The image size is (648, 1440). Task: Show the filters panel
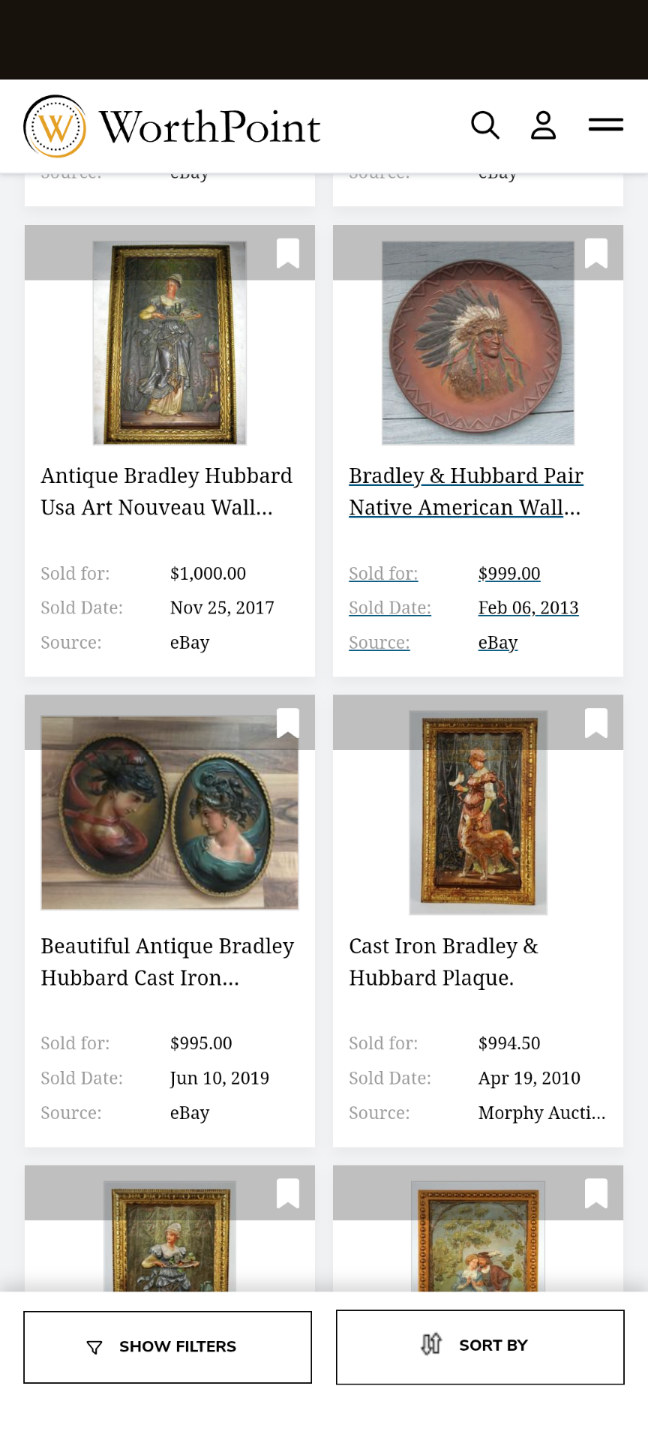click(167, 1347)
